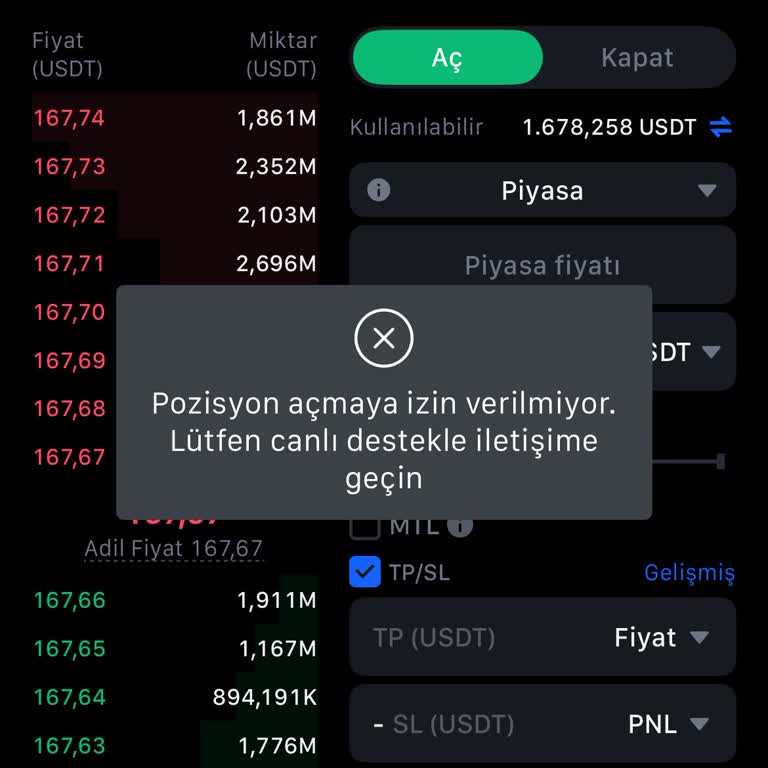The image size is (768, 768).
Task: Select the 167,64 buy order price
Action: [69, 697]
